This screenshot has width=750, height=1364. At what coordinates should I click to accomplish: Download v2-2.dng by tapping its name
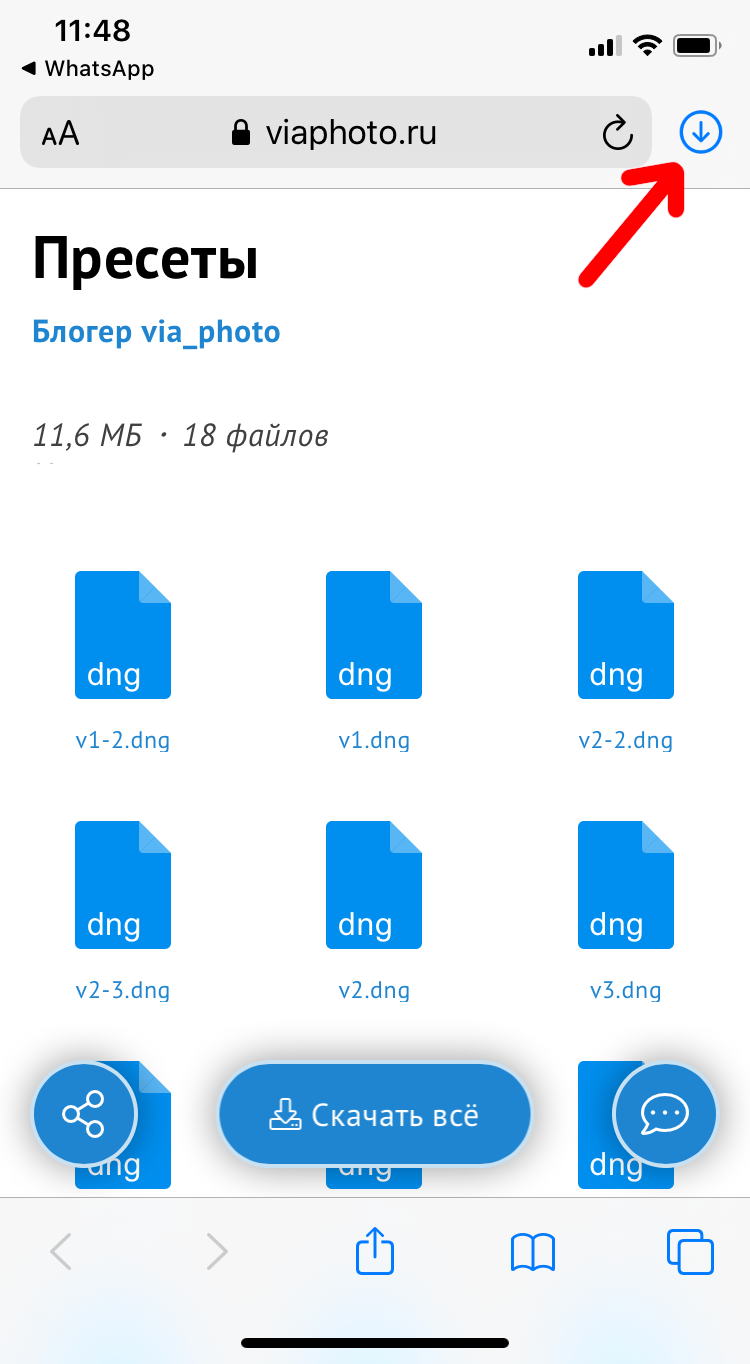pyautogui.click(x=625, y=740)
